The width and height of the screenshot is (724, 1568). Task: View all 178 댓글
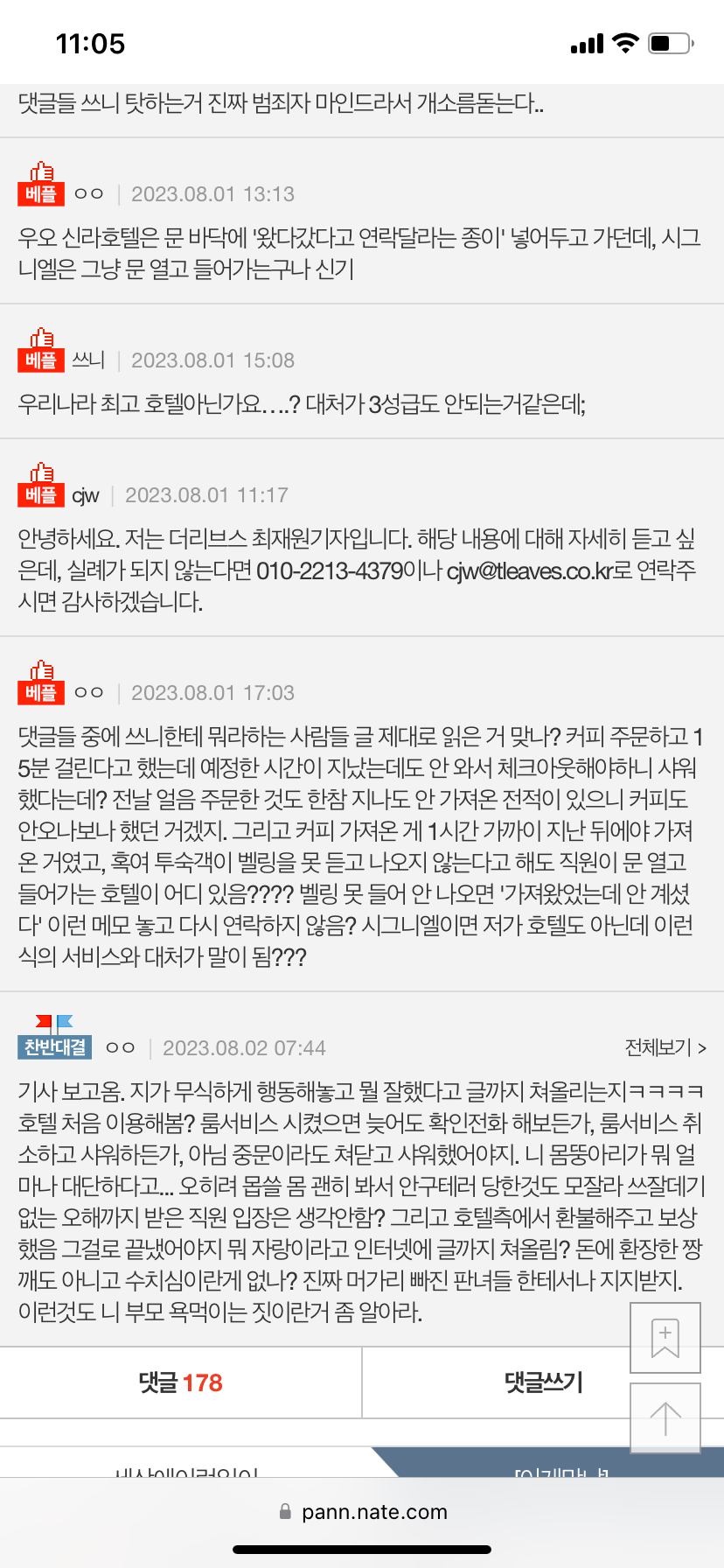(x=181, y=1382)
